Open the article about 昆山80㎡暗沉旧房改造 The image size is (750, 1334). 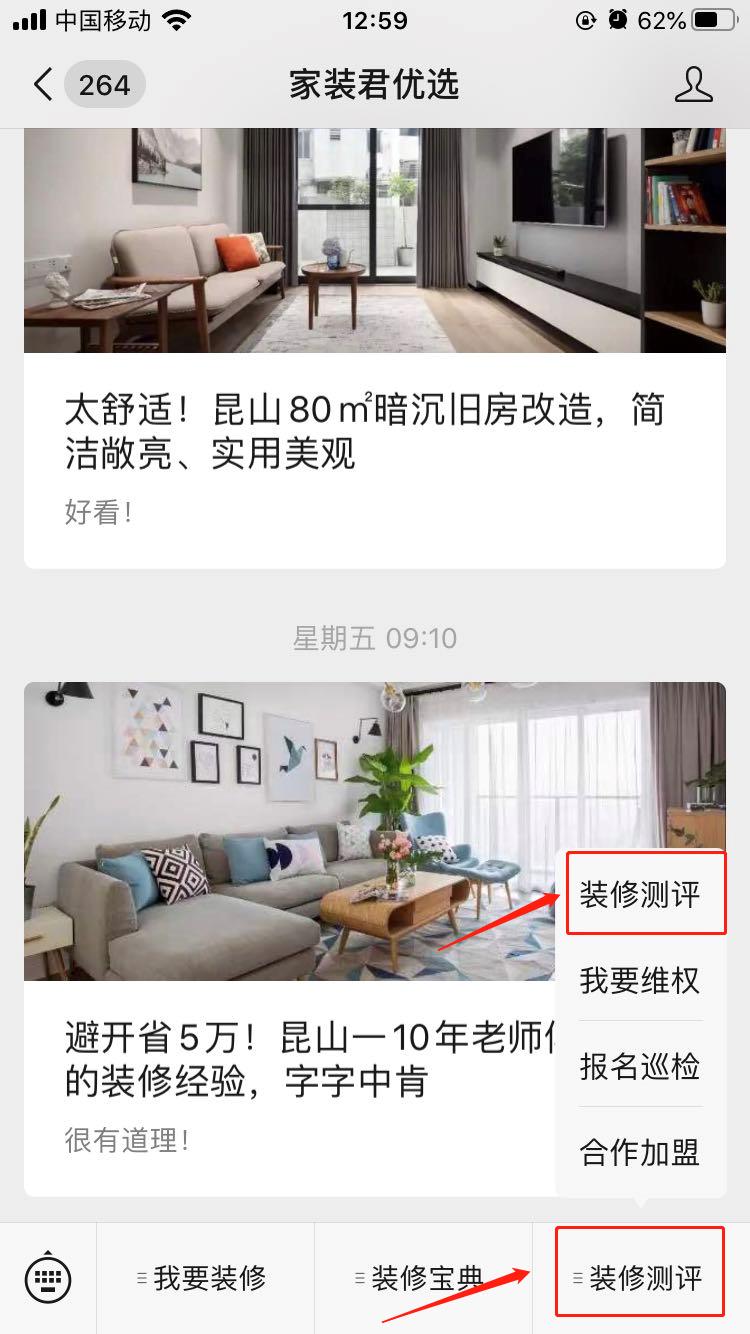coord(364,432)
